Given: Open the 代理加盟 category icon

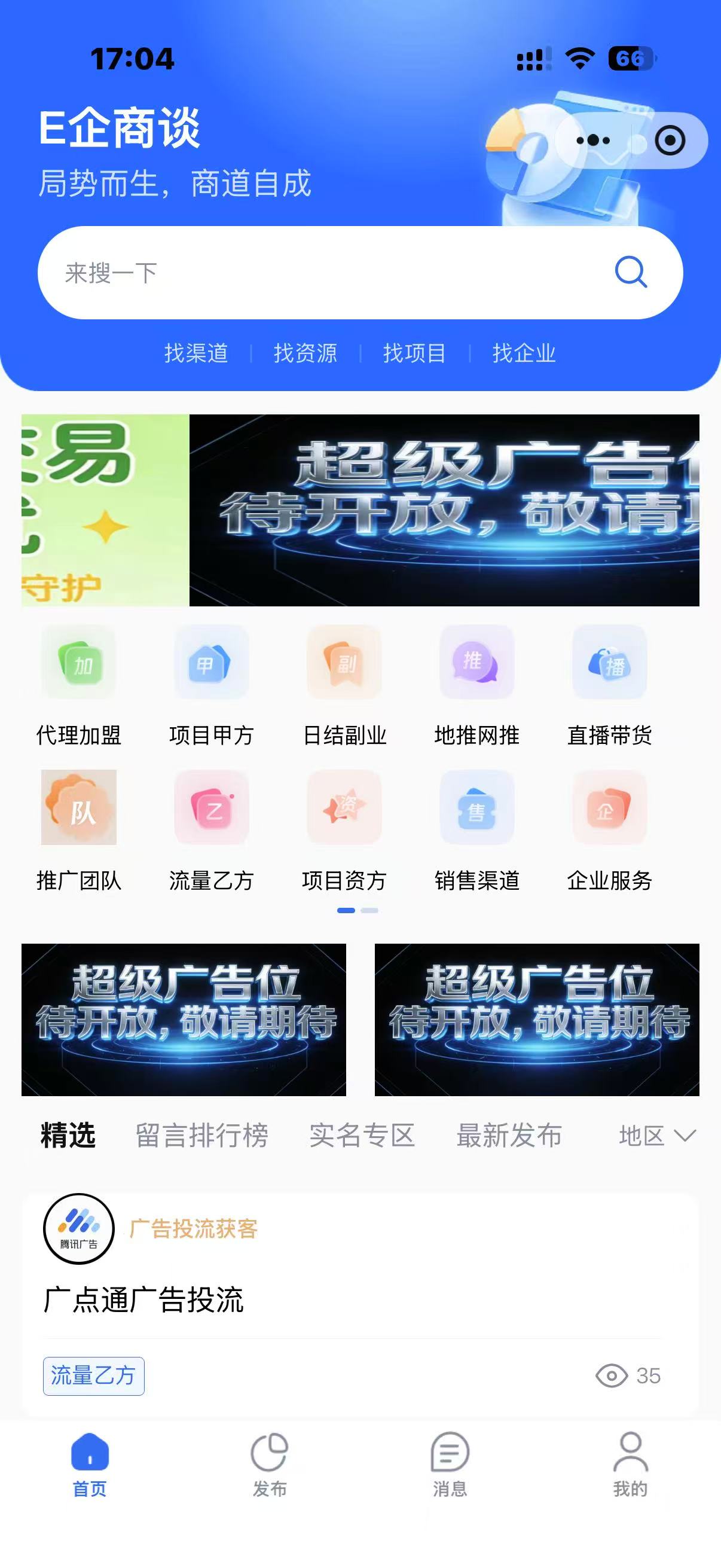Looking at the screenshot, I should 80,663.
